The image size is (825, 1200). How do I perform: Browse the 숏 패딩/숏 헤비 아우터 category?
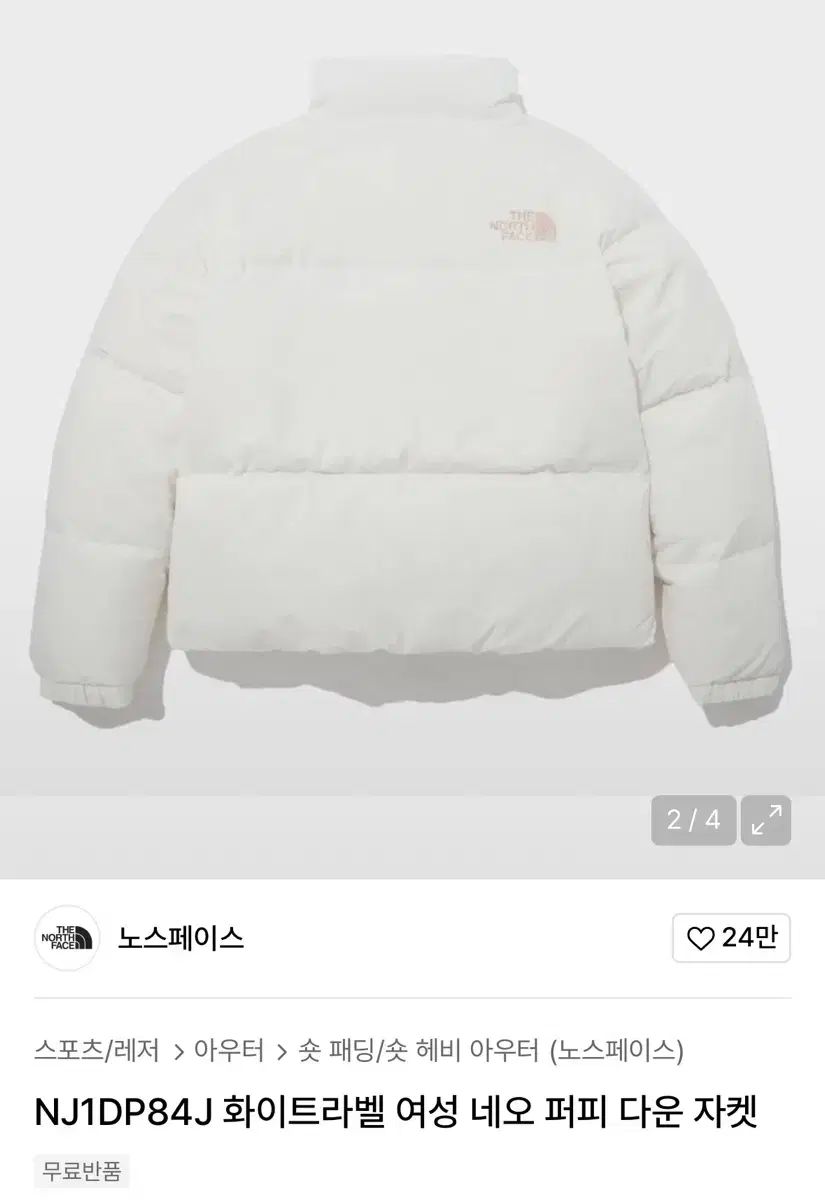(x=420, y=1050)
